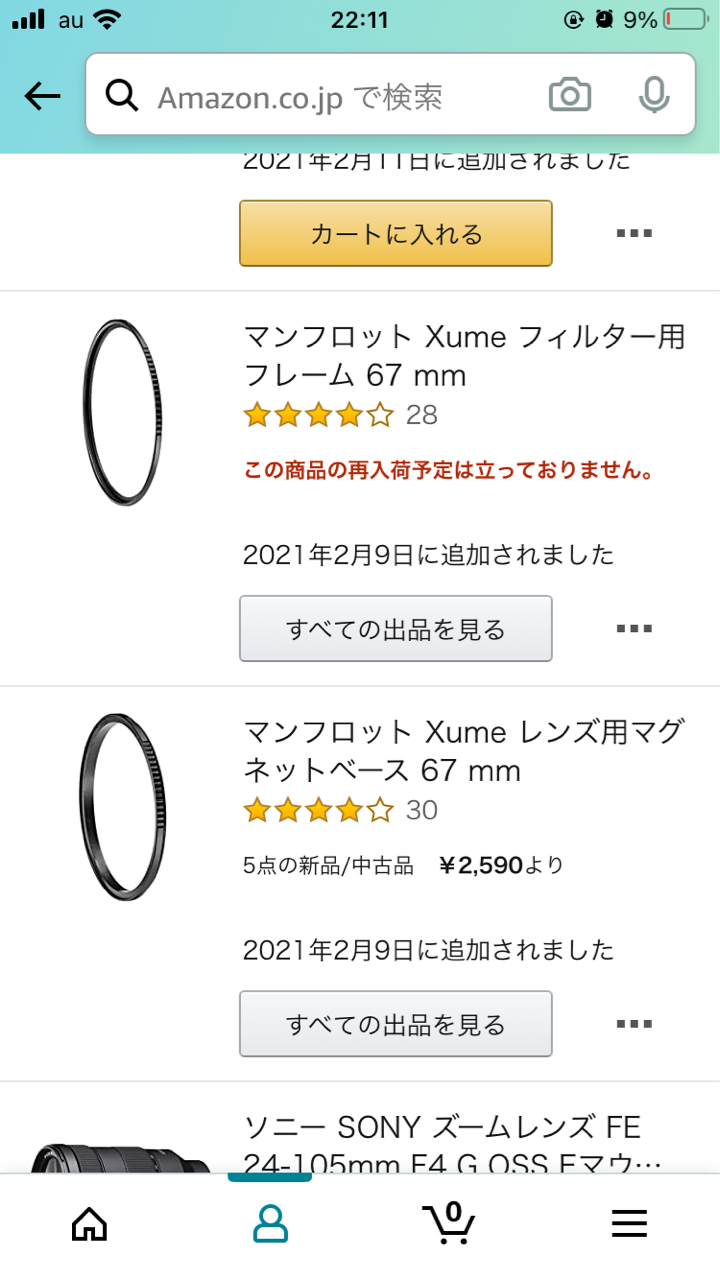
Task: View all offers for Xume レンズ用マグネットベース
Action: pos(396,1024)
